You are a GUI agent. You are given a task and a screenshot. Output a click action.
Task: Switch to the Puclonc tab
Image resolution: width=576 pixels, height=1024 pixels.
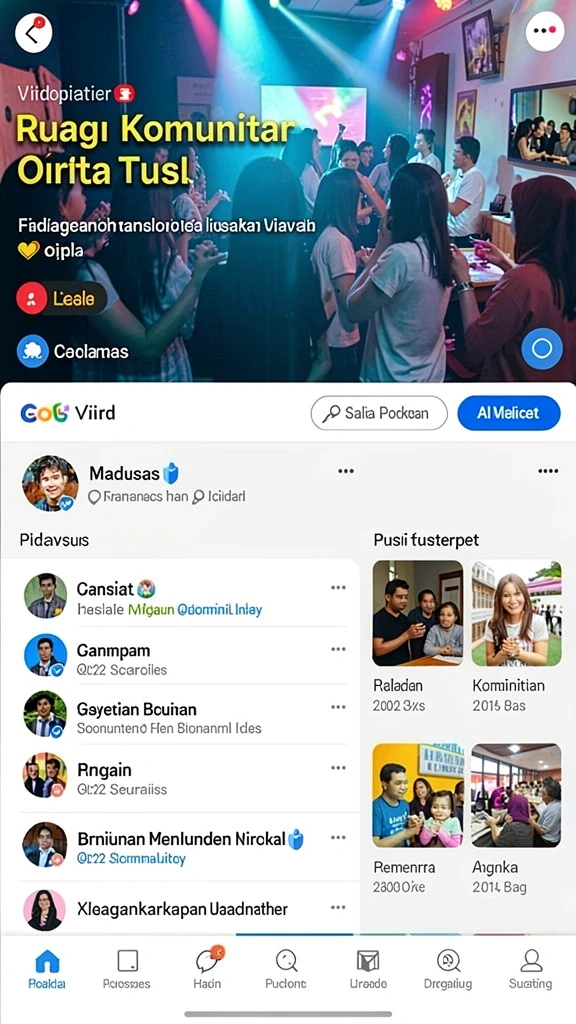[x=285, y=968]
